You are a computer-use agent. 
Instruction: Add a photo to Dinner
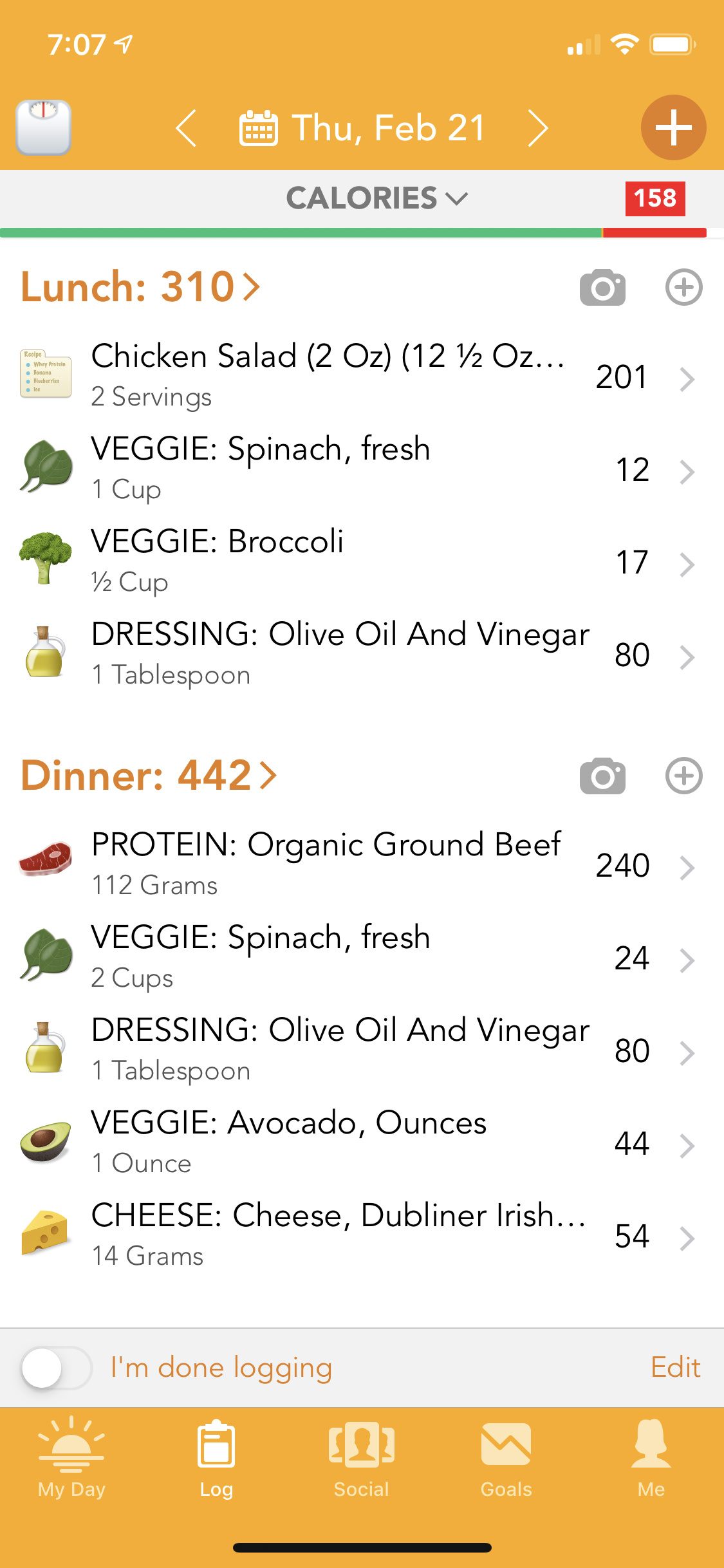tap(602, 776)
